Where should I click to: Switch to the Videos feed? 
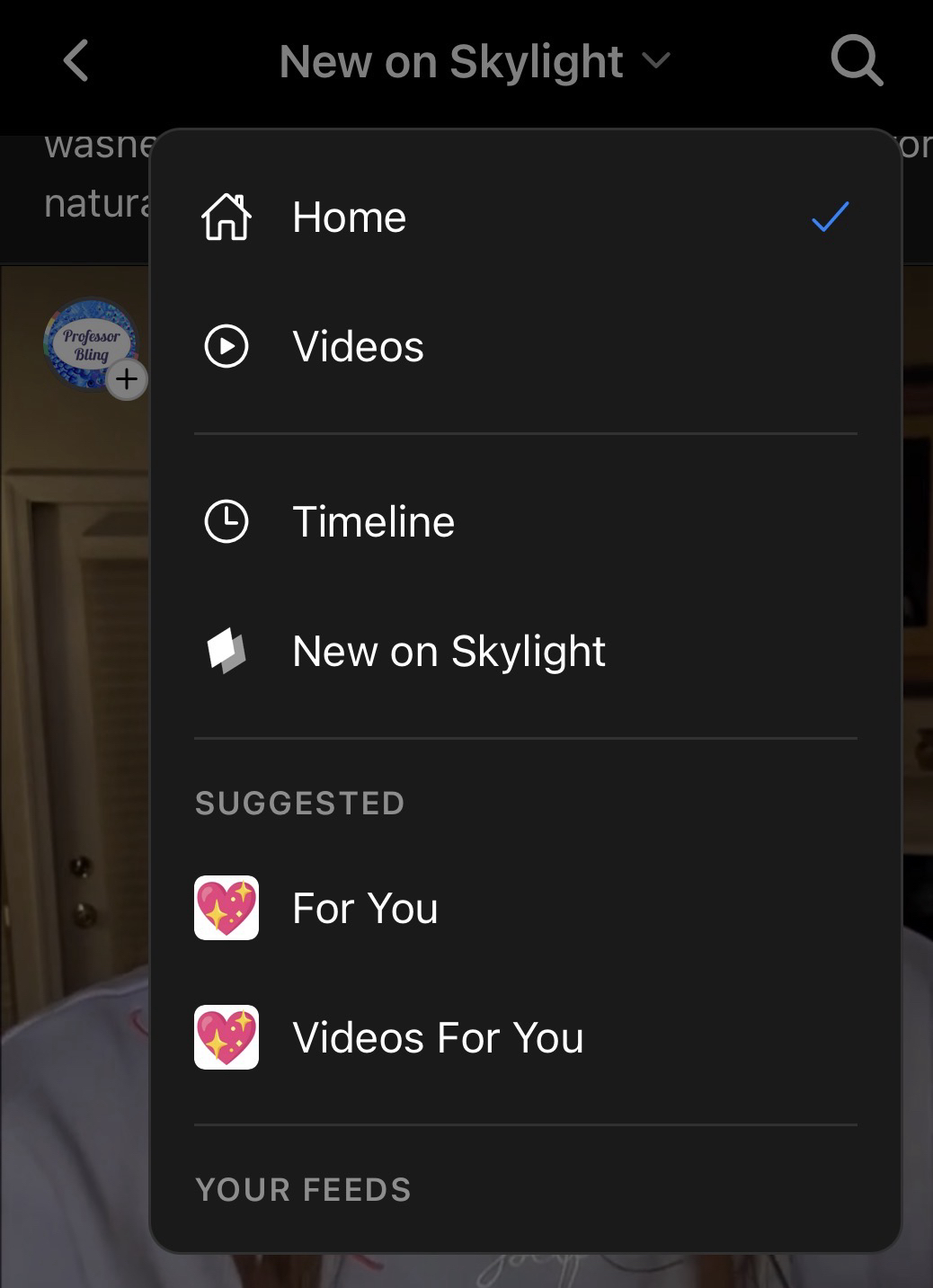coord(358,347)
